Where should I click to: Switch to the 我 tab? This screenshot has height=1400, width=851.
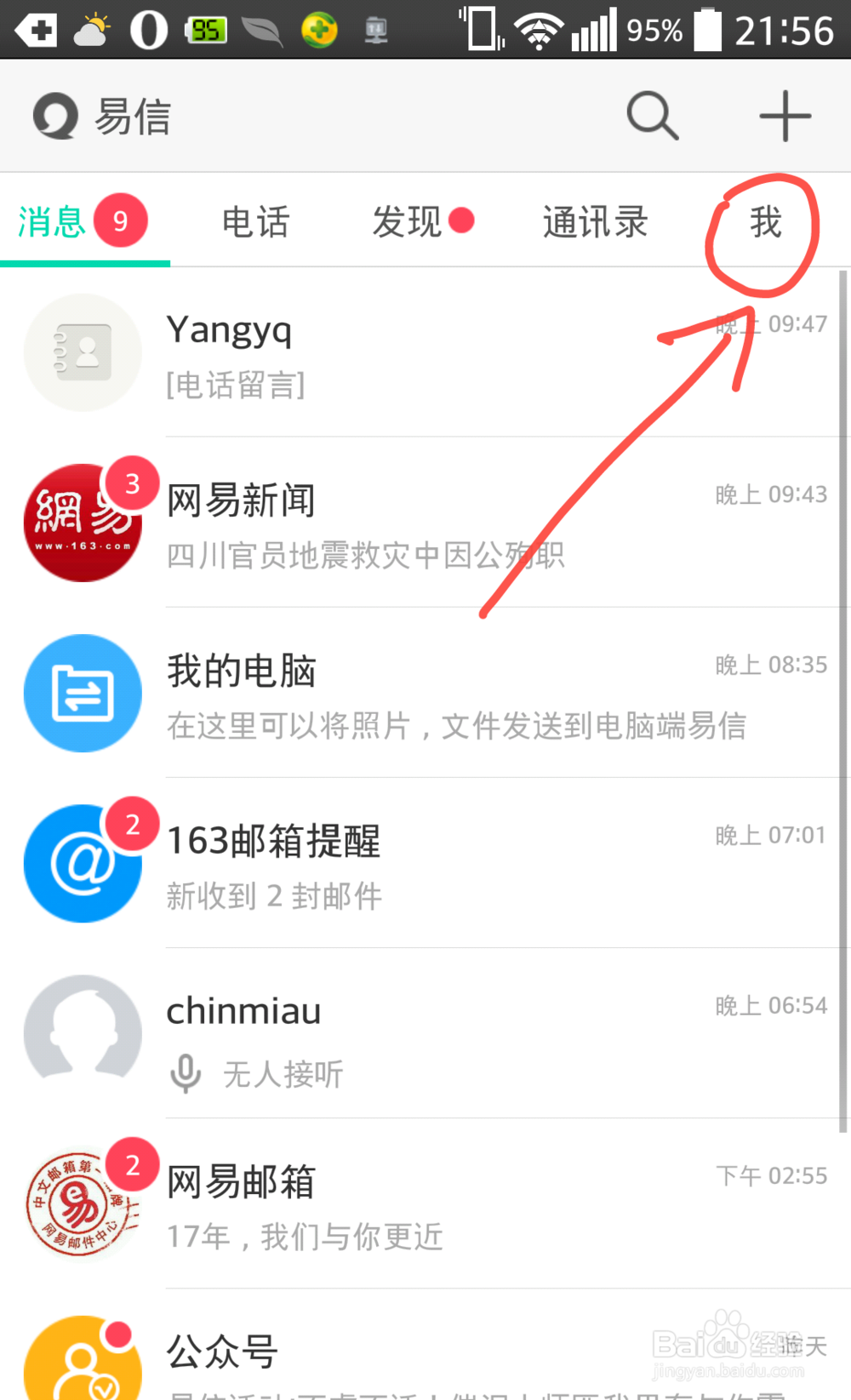[x=763, y=221]
